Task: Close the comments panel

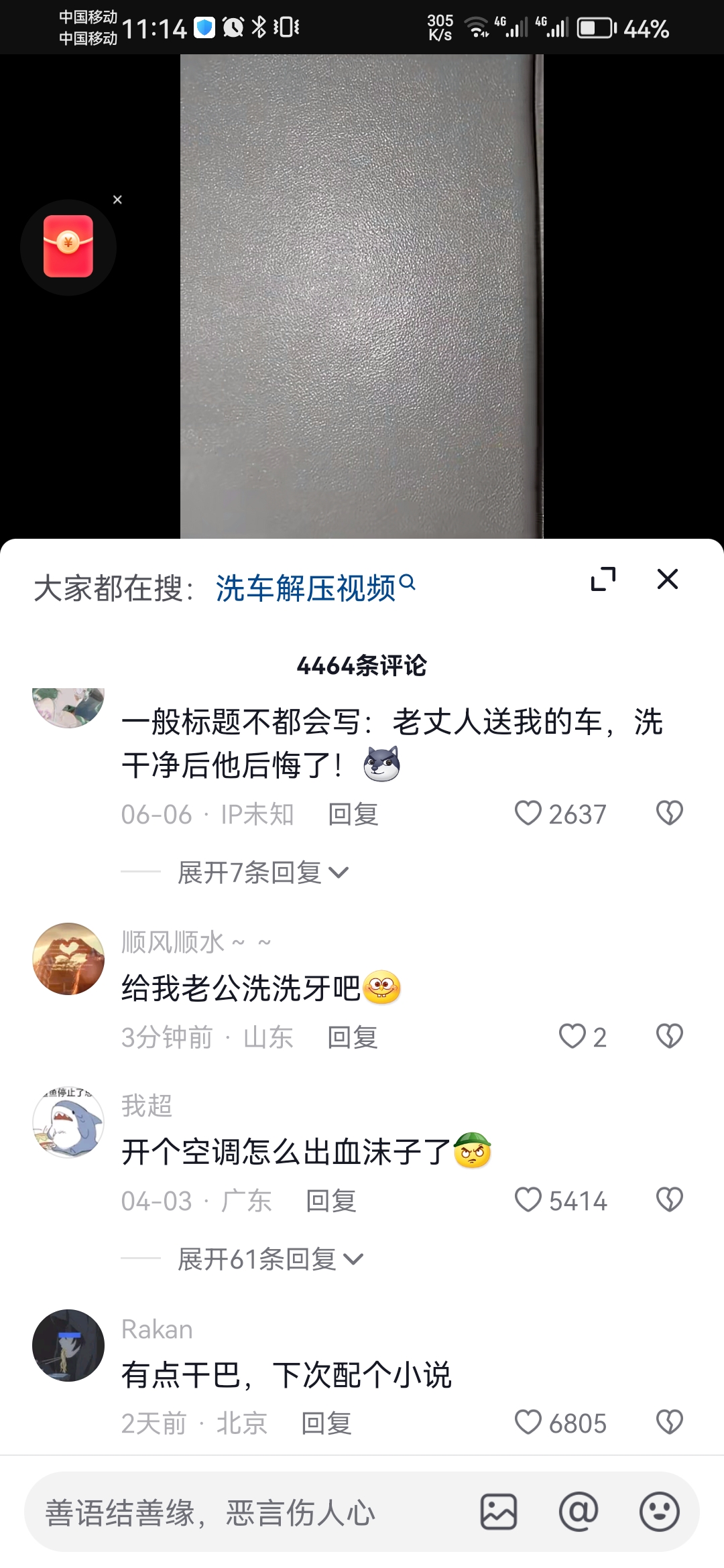Action: [x=667, y=579]
